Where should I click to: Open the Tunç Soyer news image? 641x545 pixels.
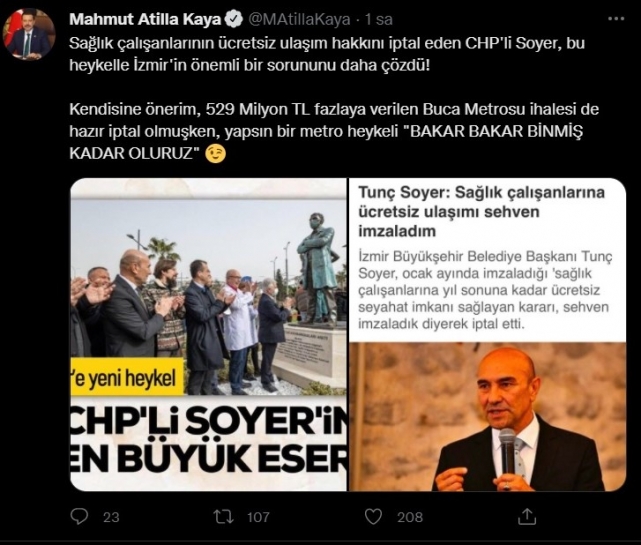coord(488,334)
